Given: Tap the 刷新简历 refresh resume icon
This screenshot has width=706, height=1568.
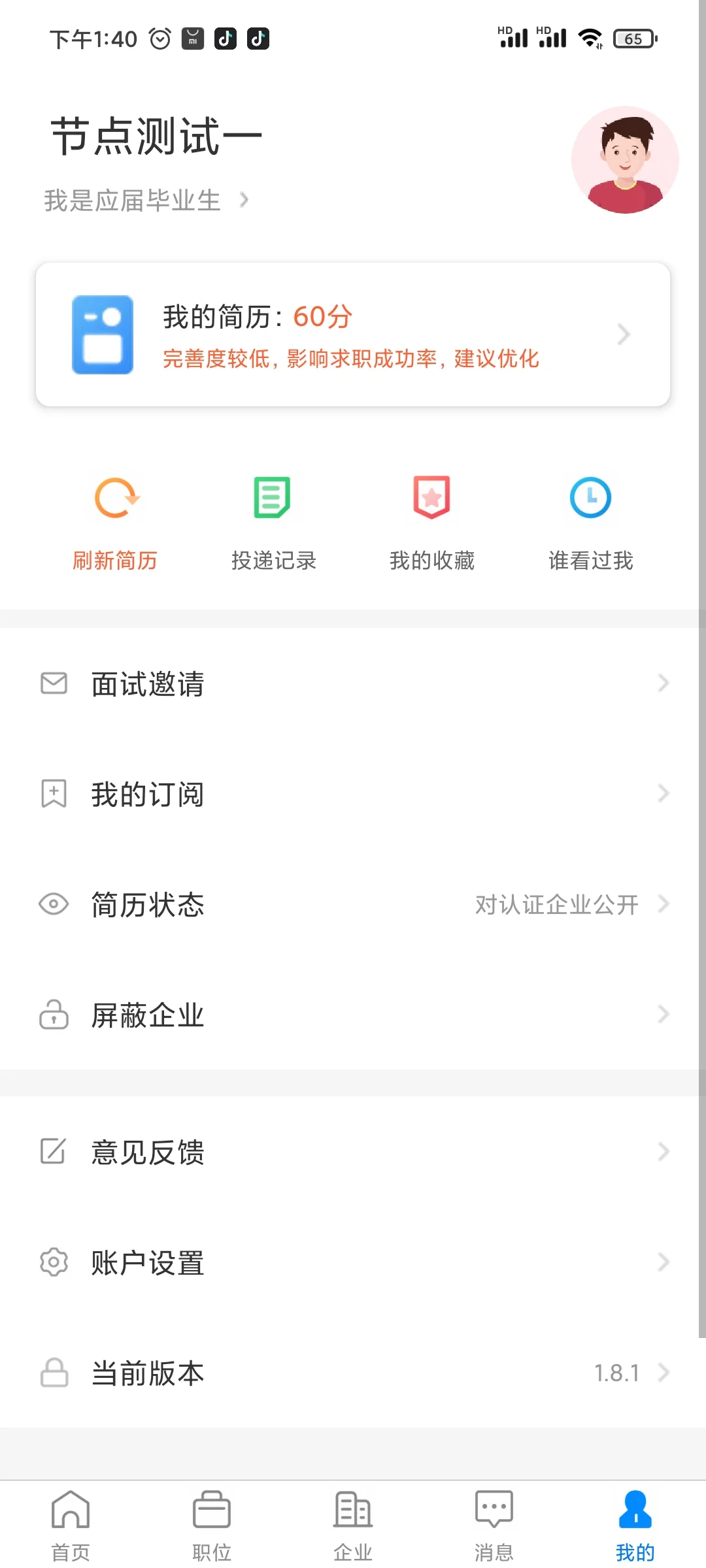Looking at the screenshot, I should point(116,498).
